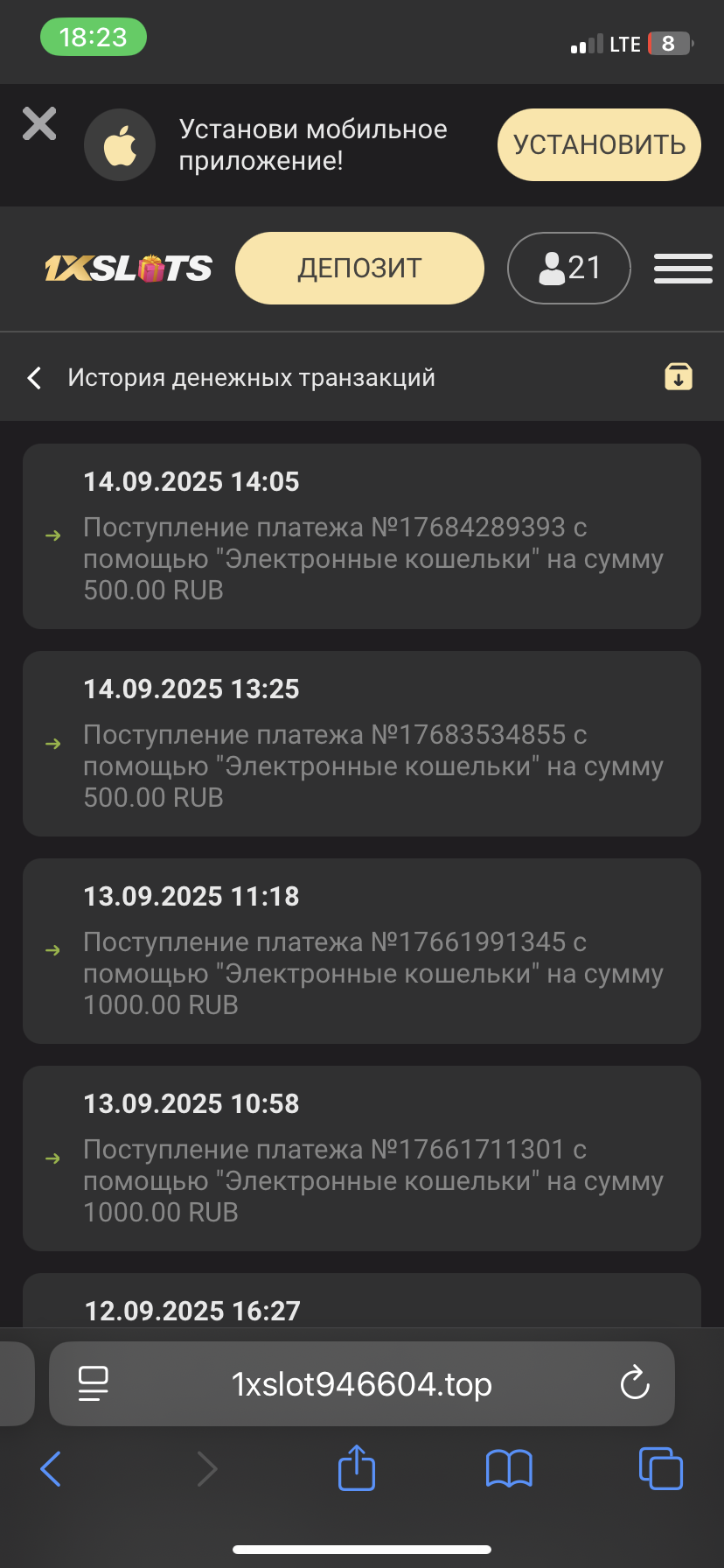The width and height of the screenshot is (724, 1568).
Task: Tap the download archive icon
Action: 679,377
